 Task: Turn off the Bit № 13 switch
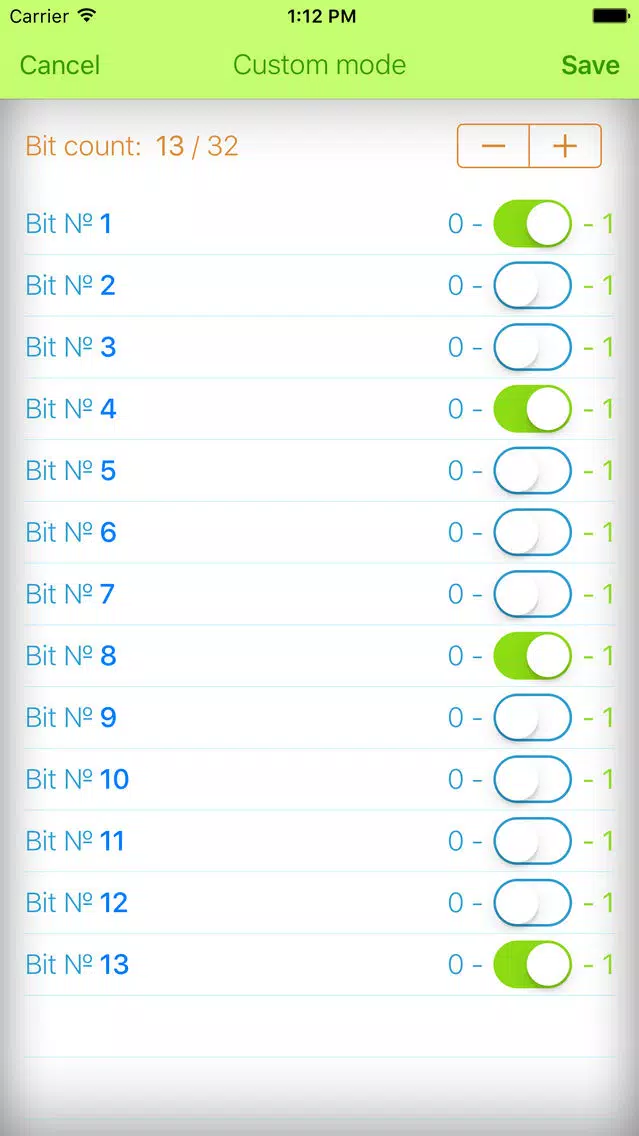point(532,964)
